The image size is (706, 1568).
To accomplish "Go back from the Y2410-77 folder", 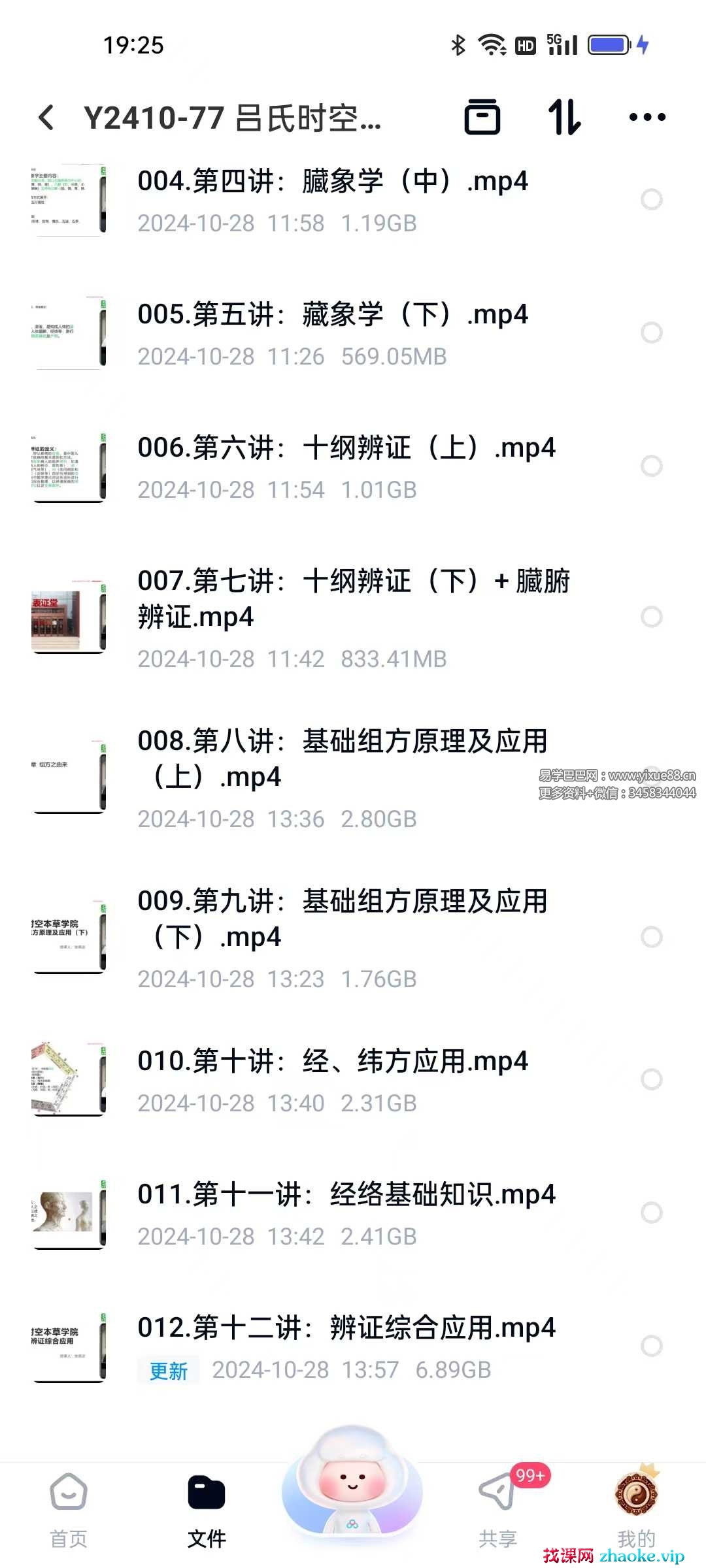I will [x=46, y=118].
